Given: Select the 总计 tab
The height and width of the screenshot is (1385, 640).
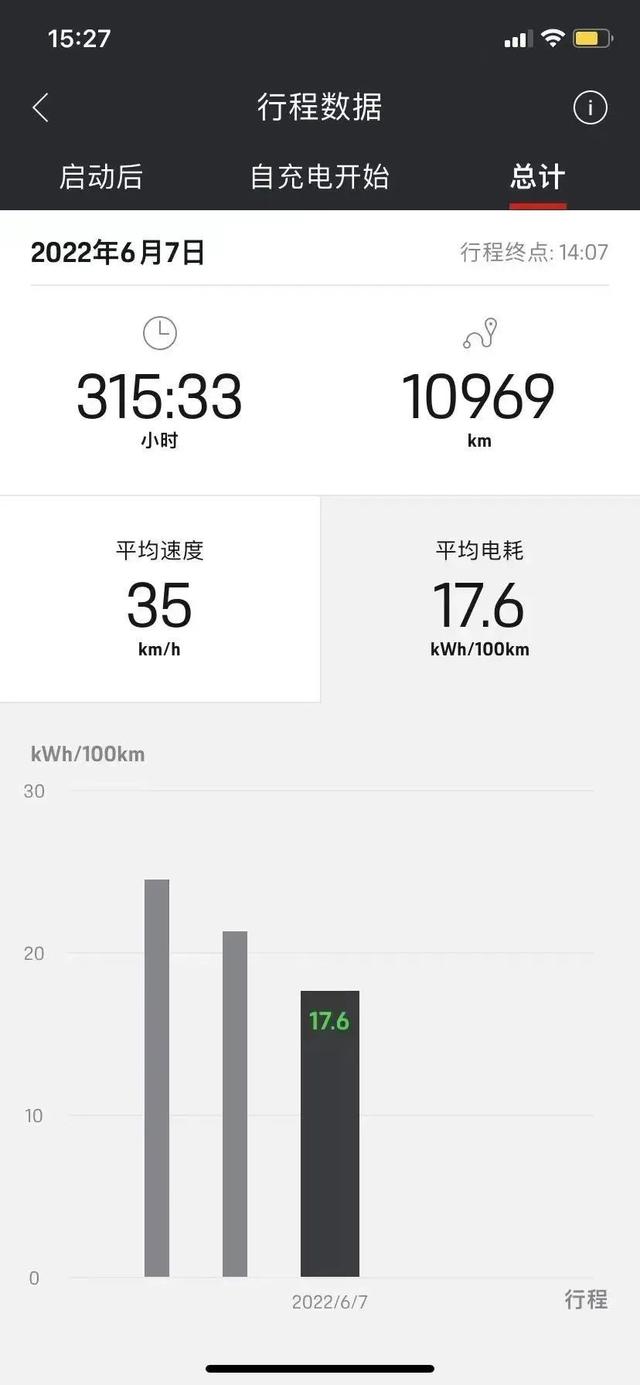Looking at the screenshot, I should click(538, 177).
